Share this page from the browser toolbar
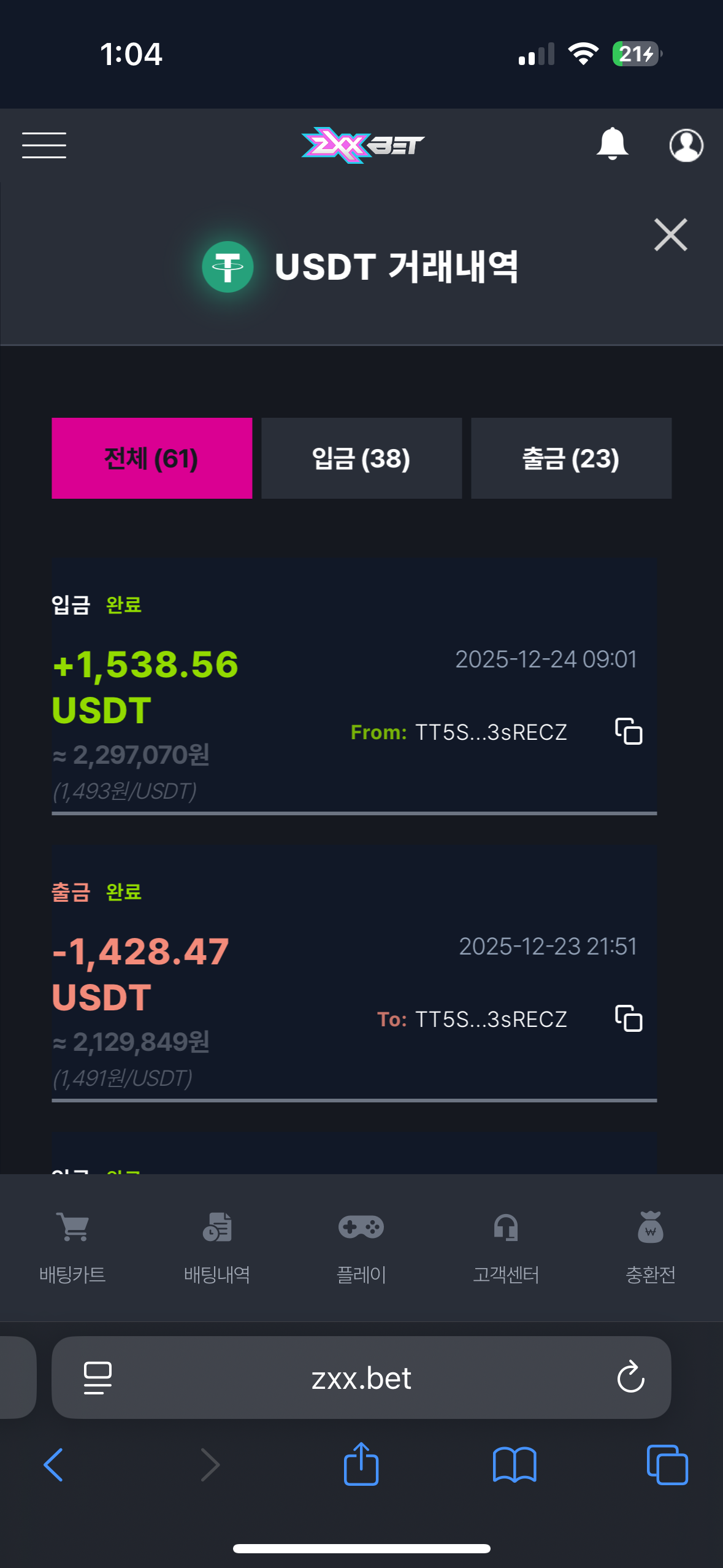Image resolution: width=723 pixels, height=1568 pixels. pyautogui.click(x=361, y=1464)
